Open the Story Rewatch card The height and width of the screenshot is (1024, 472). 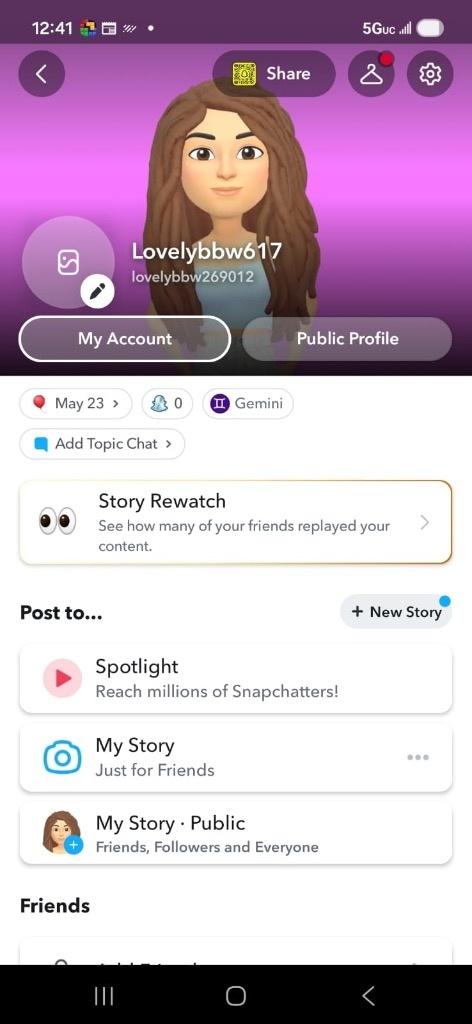(236, 522)
